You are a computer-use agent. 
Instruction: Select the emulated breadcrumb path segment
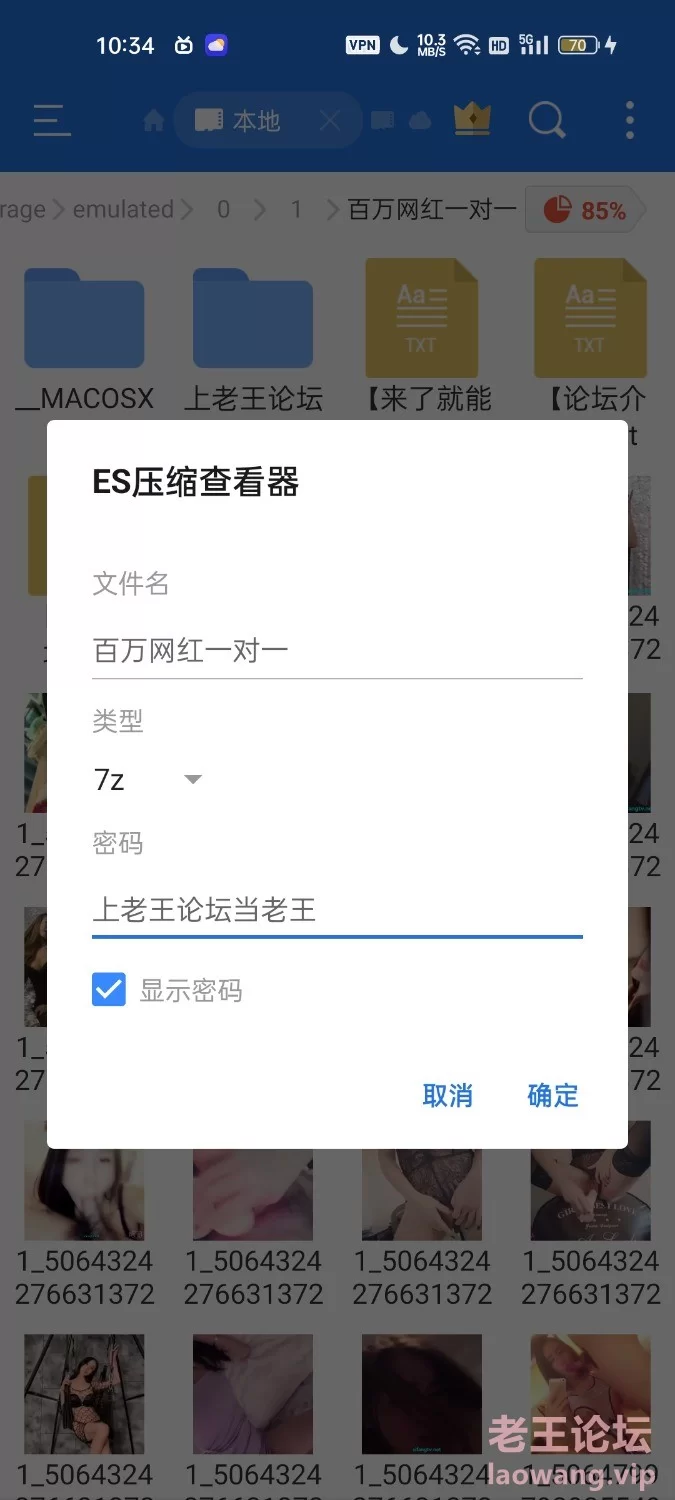(123, 210)
